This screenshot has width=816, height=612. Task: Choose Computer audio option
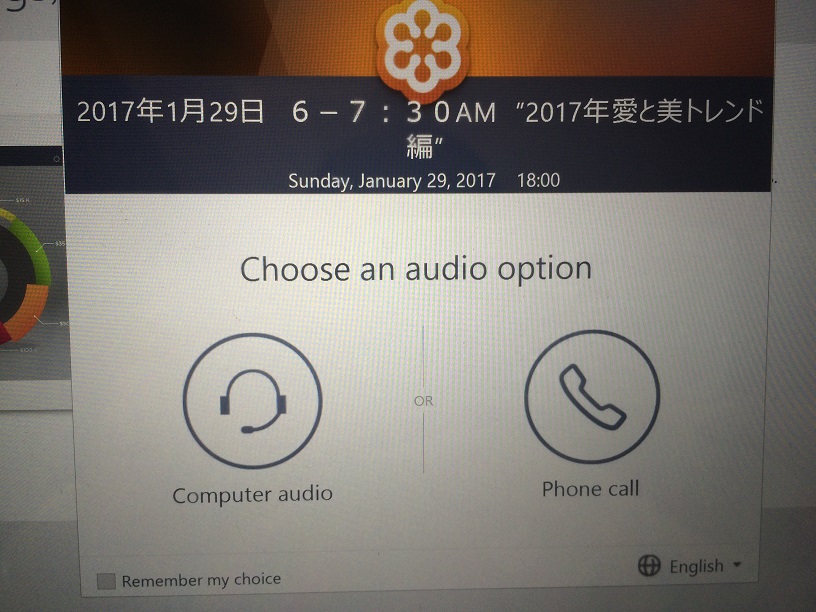coord(252,401)
